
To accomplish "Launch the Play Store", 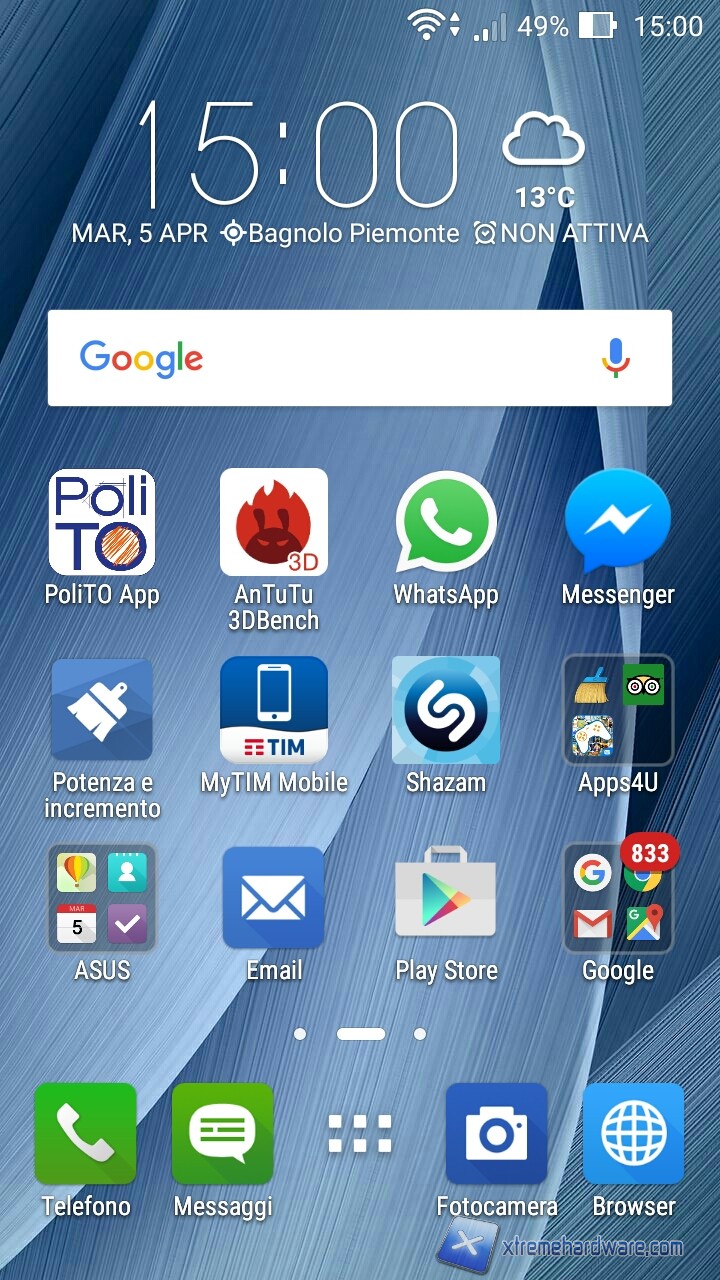I will (x=446, y=897).
